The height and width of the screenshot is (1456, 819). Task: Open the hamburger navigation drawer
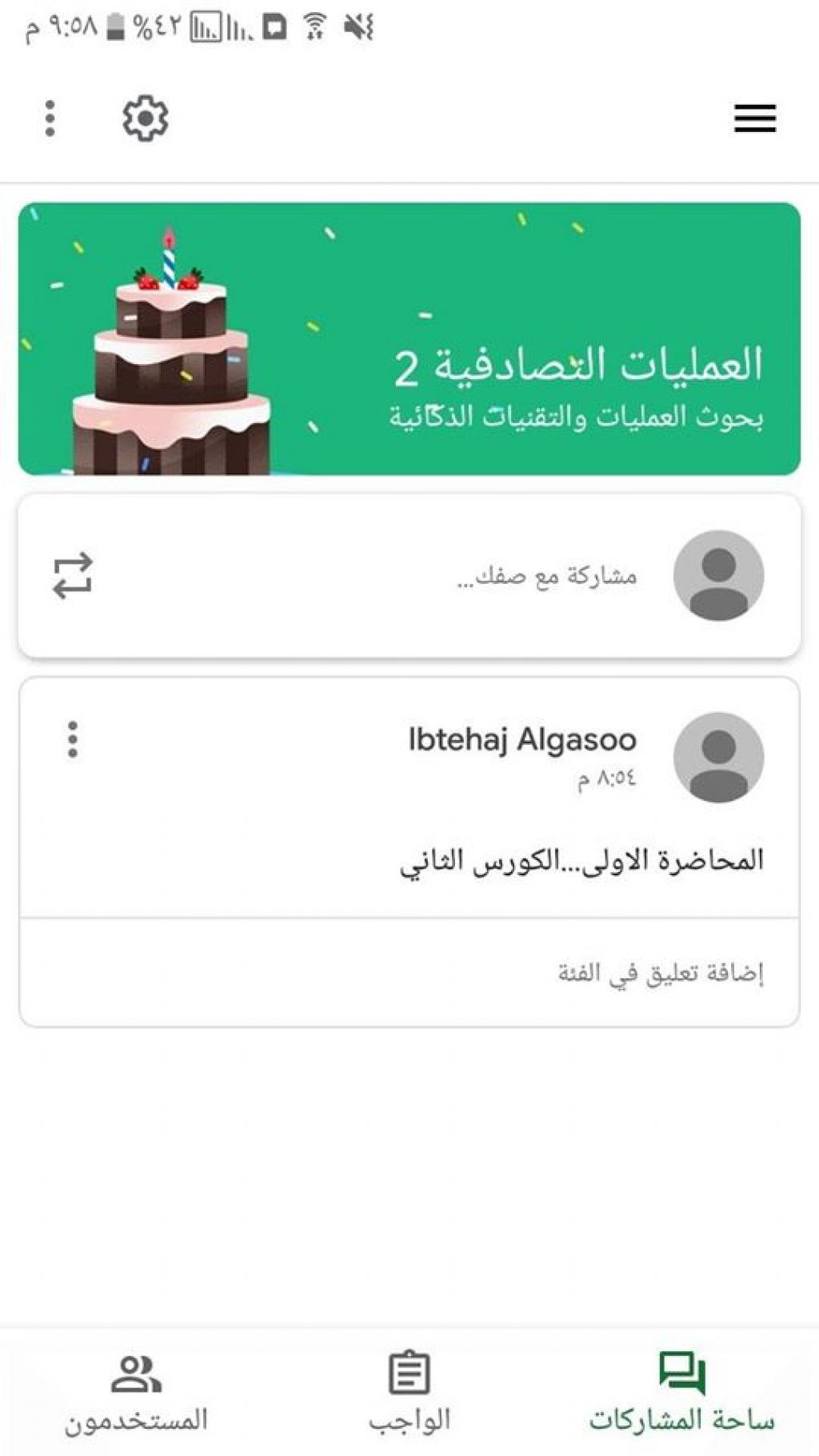coord(754,118)
